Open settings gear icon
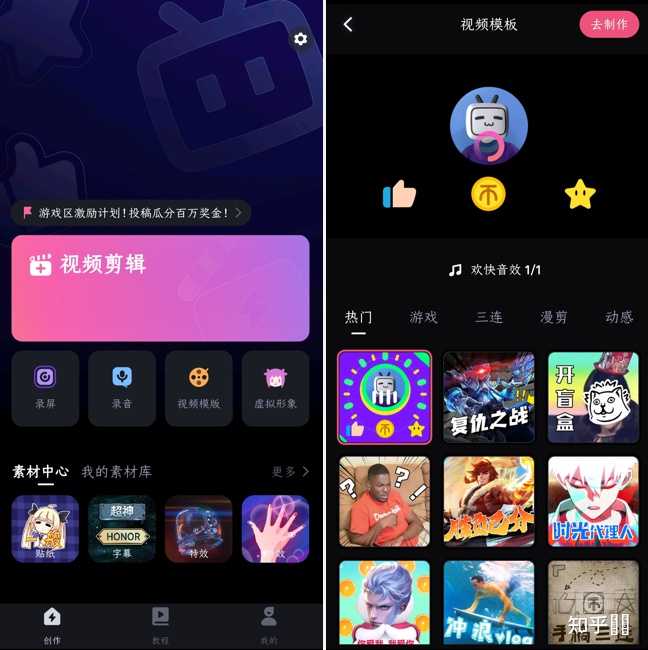The height and width of the screenshot is (650, 648). click(300, 39)
